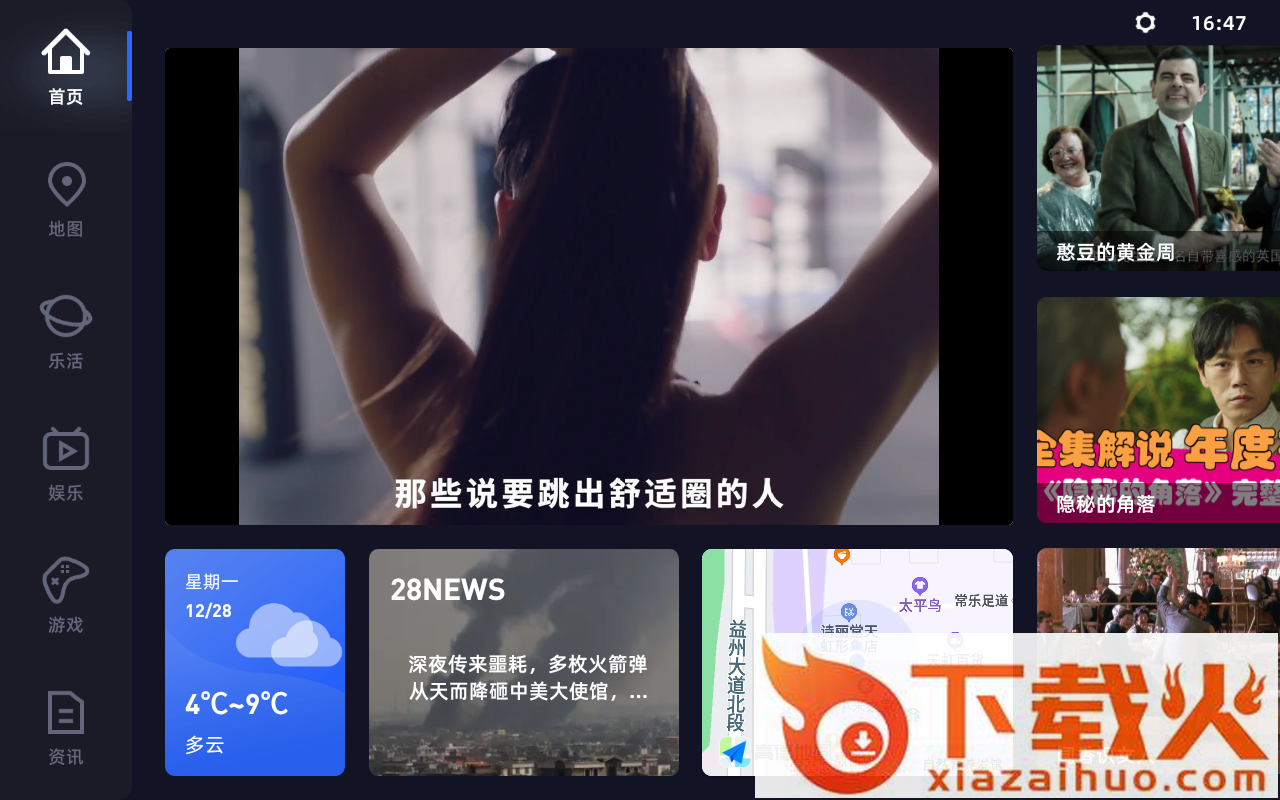Switch to the 乐活 tab

coord(66,332)
